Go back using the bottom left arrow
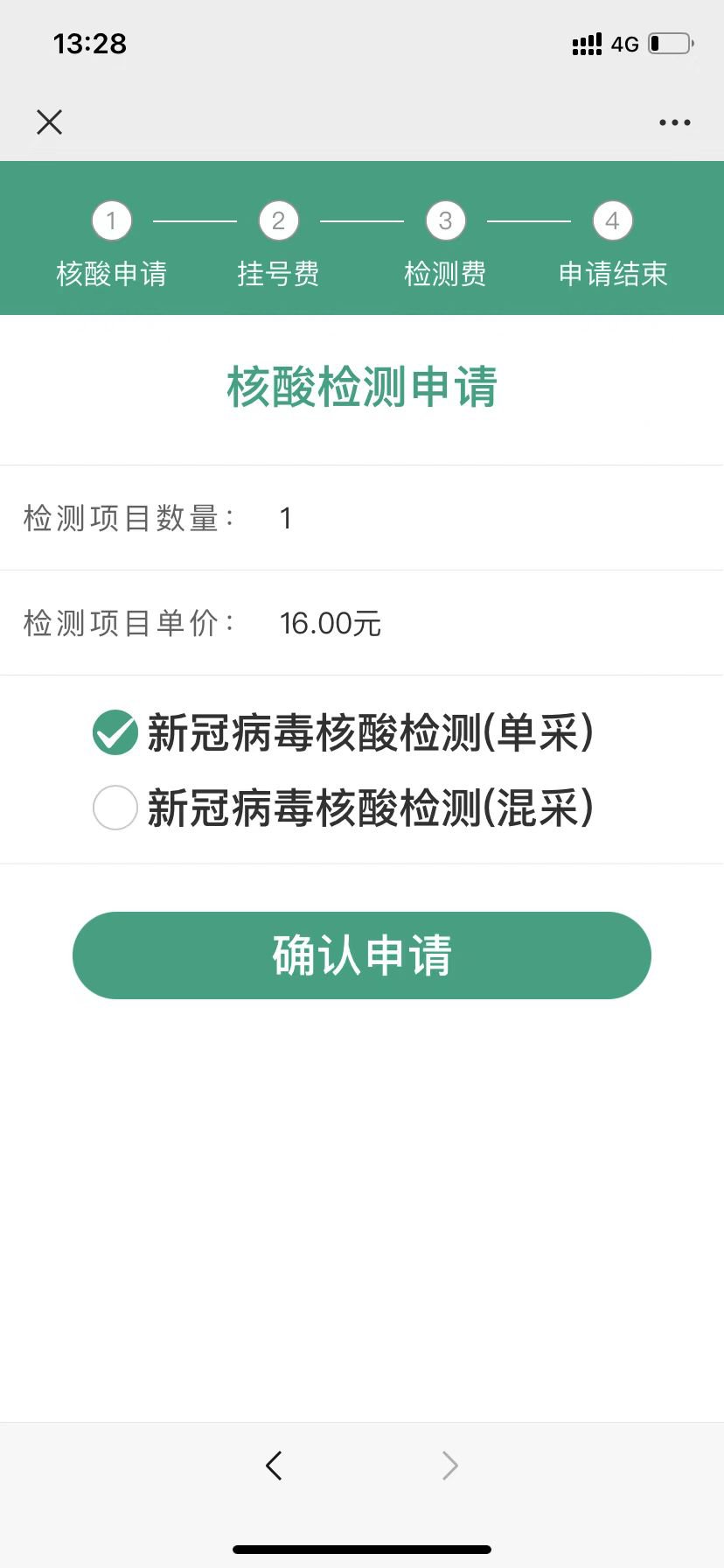 click(x=274, y=1465)
